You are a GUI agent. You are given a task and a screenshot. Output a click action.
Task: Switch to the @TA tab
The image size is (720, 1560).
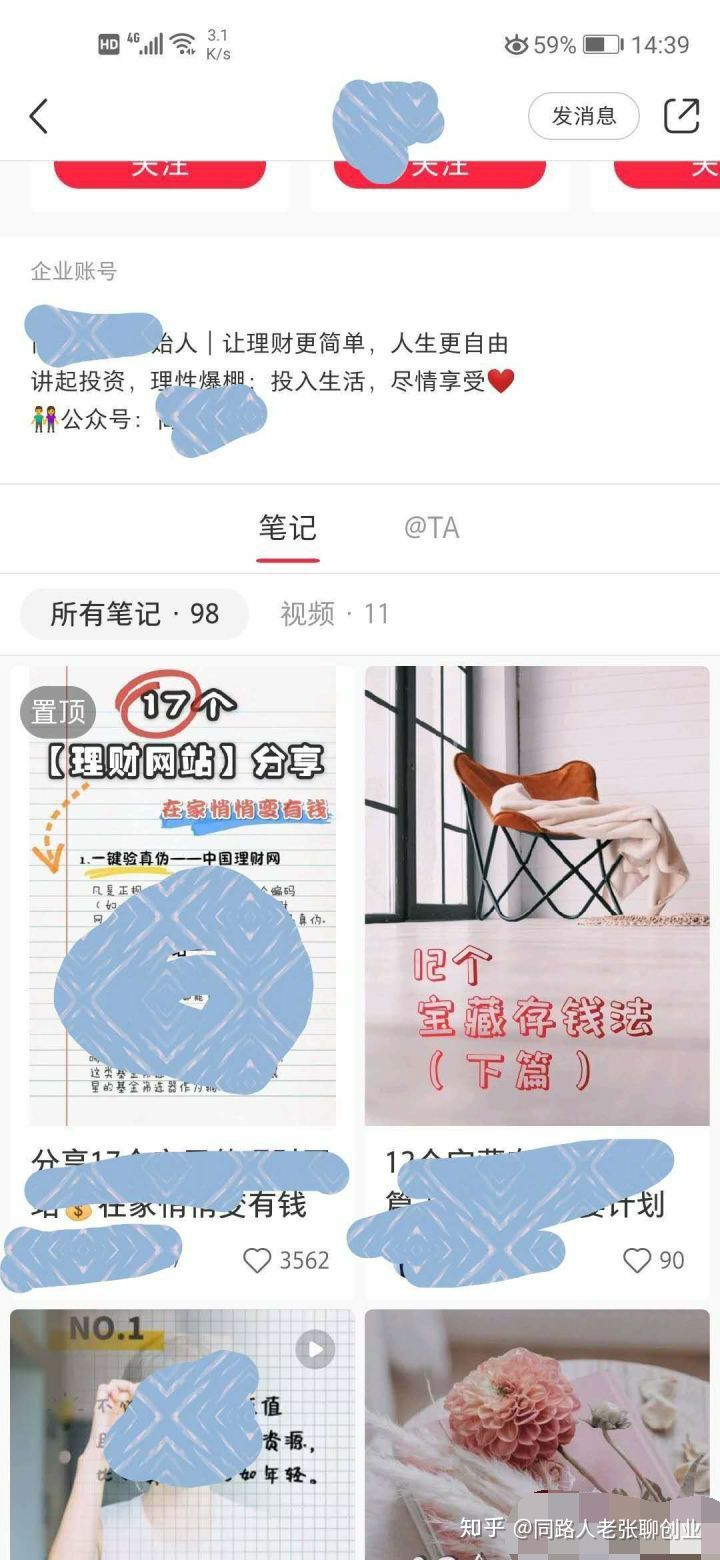[431, 528]
